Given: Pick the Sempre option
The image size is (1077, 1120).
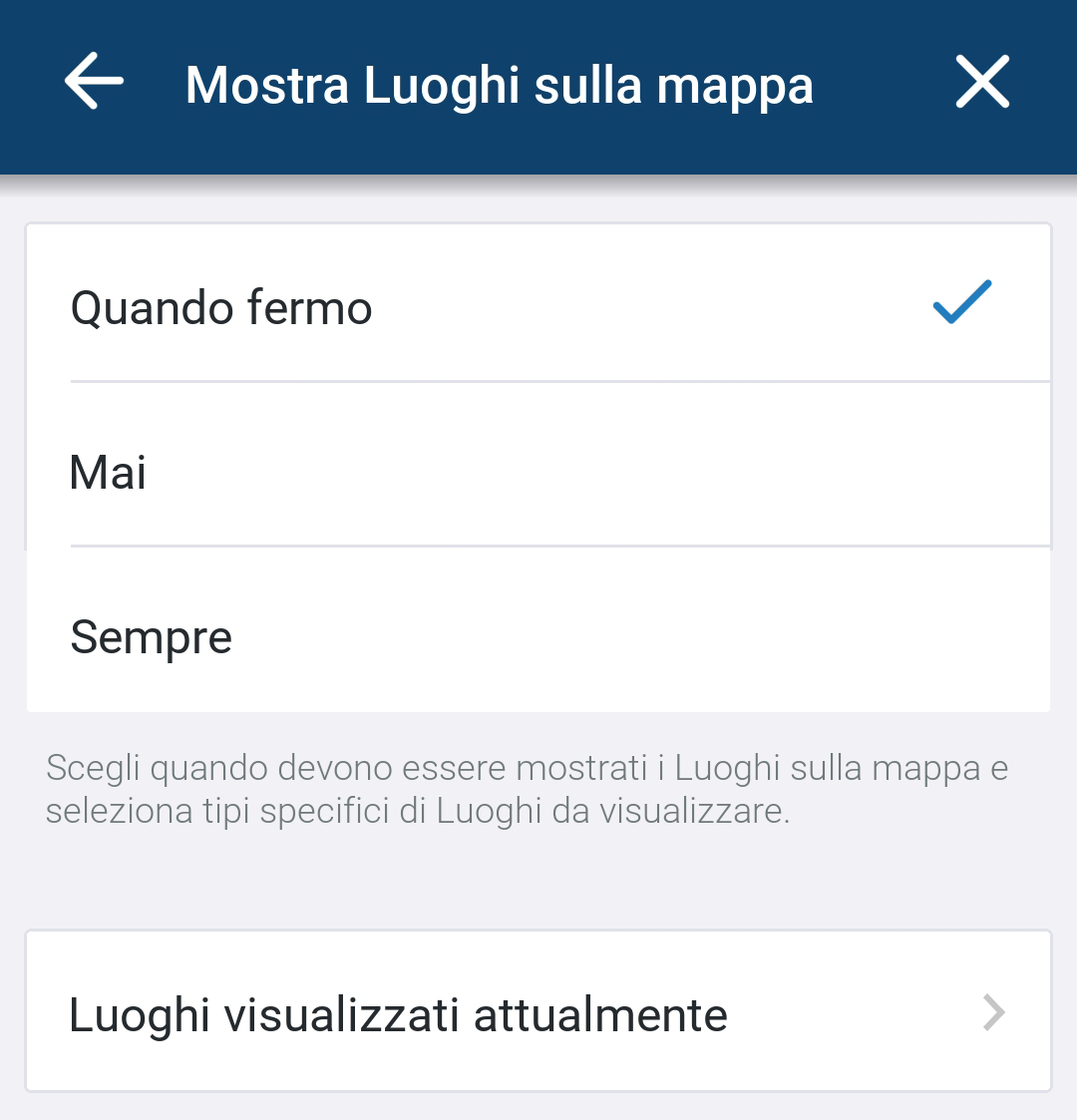Looking at the screenshot, I should [538, 635].
